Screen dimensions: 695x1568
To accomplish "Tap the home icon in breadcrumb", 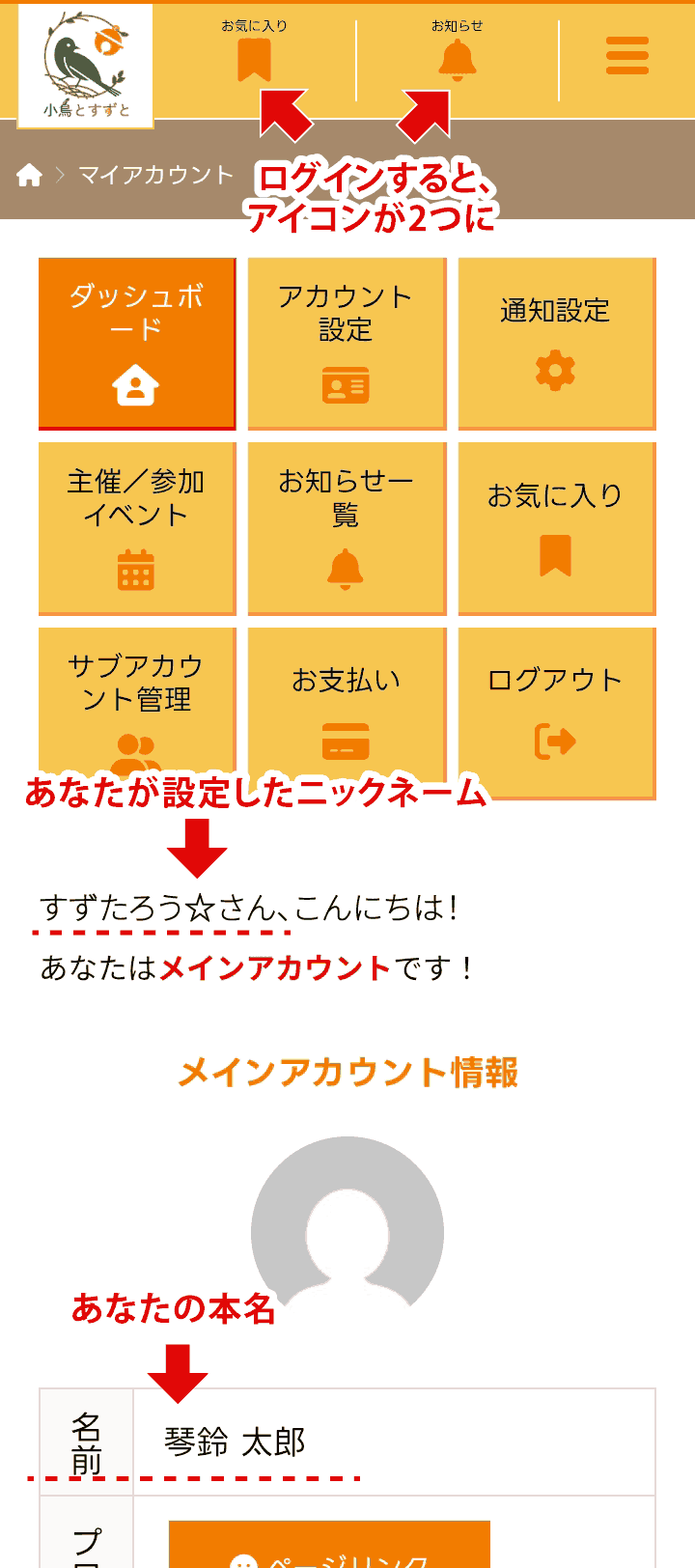I will point(30,175).
